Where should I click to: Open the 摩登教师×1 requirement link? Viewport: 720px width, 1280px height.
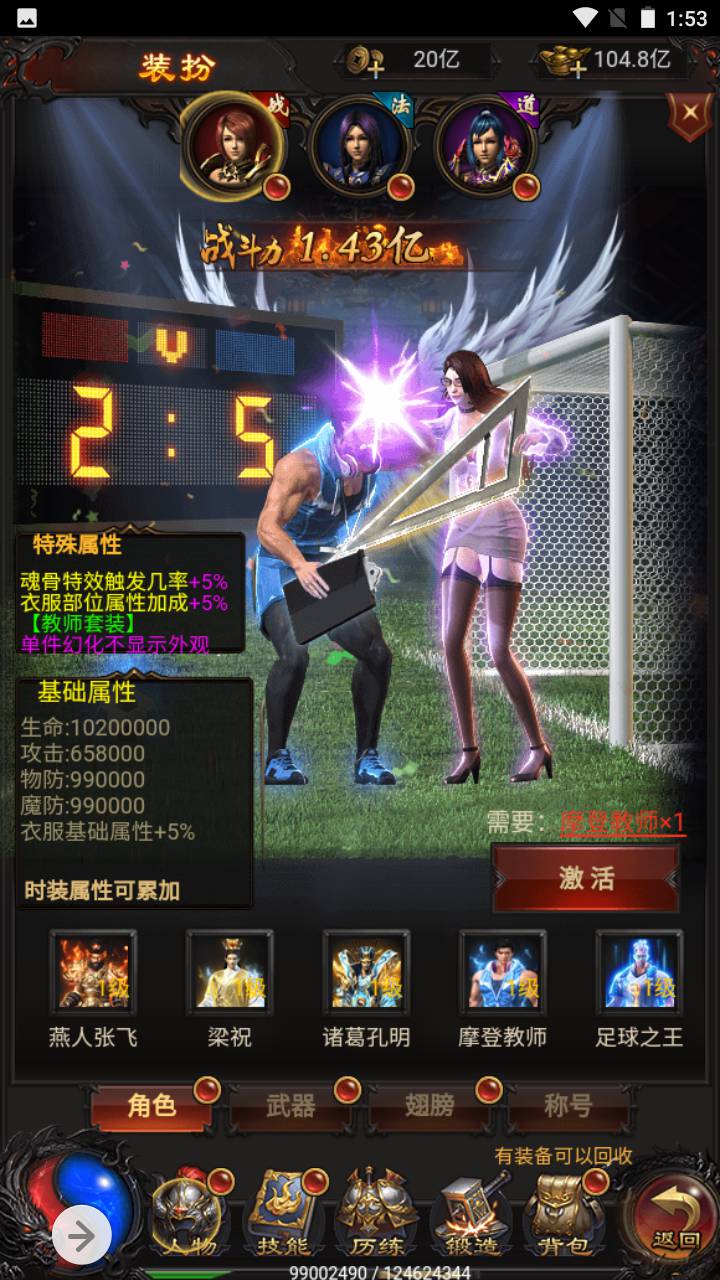point(622,823)
